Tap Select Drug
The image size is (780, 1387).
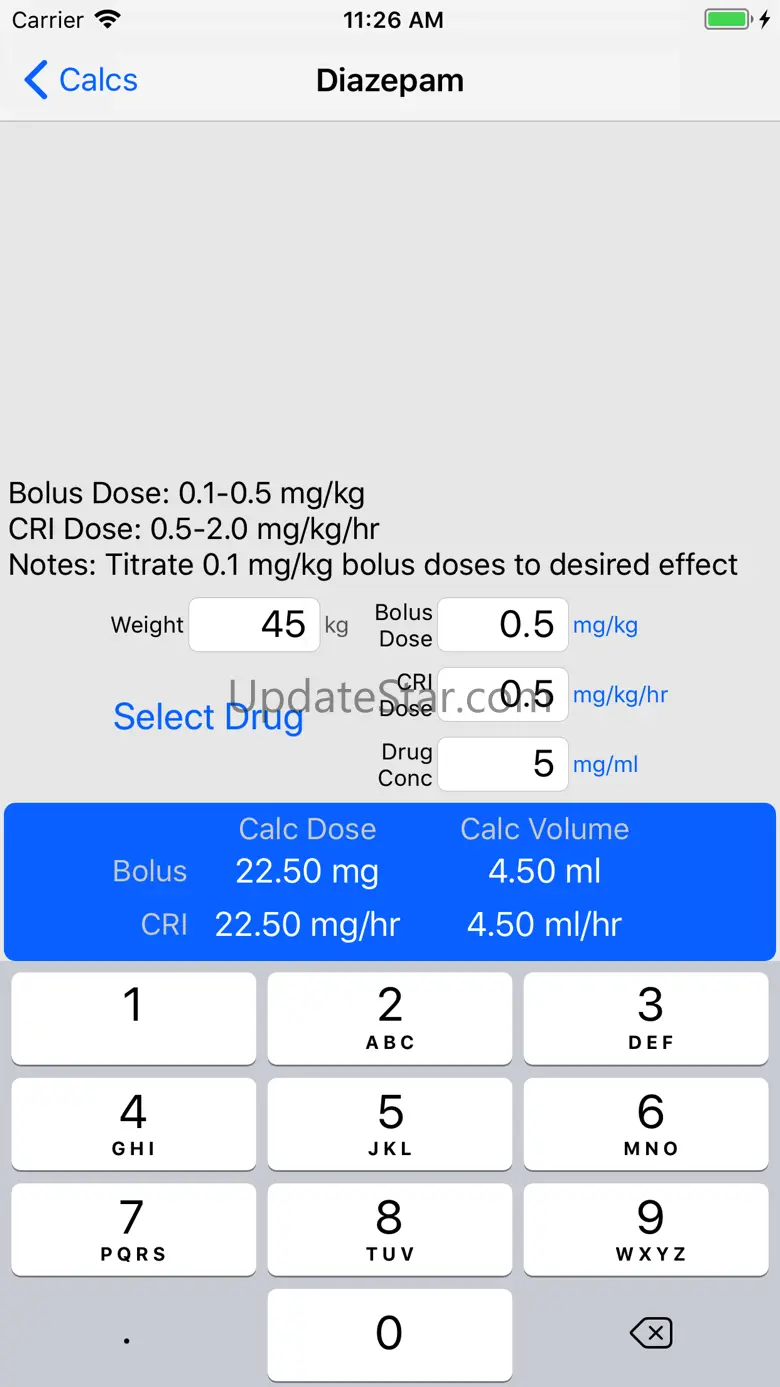pyautogui.click(x=208, y=717)
